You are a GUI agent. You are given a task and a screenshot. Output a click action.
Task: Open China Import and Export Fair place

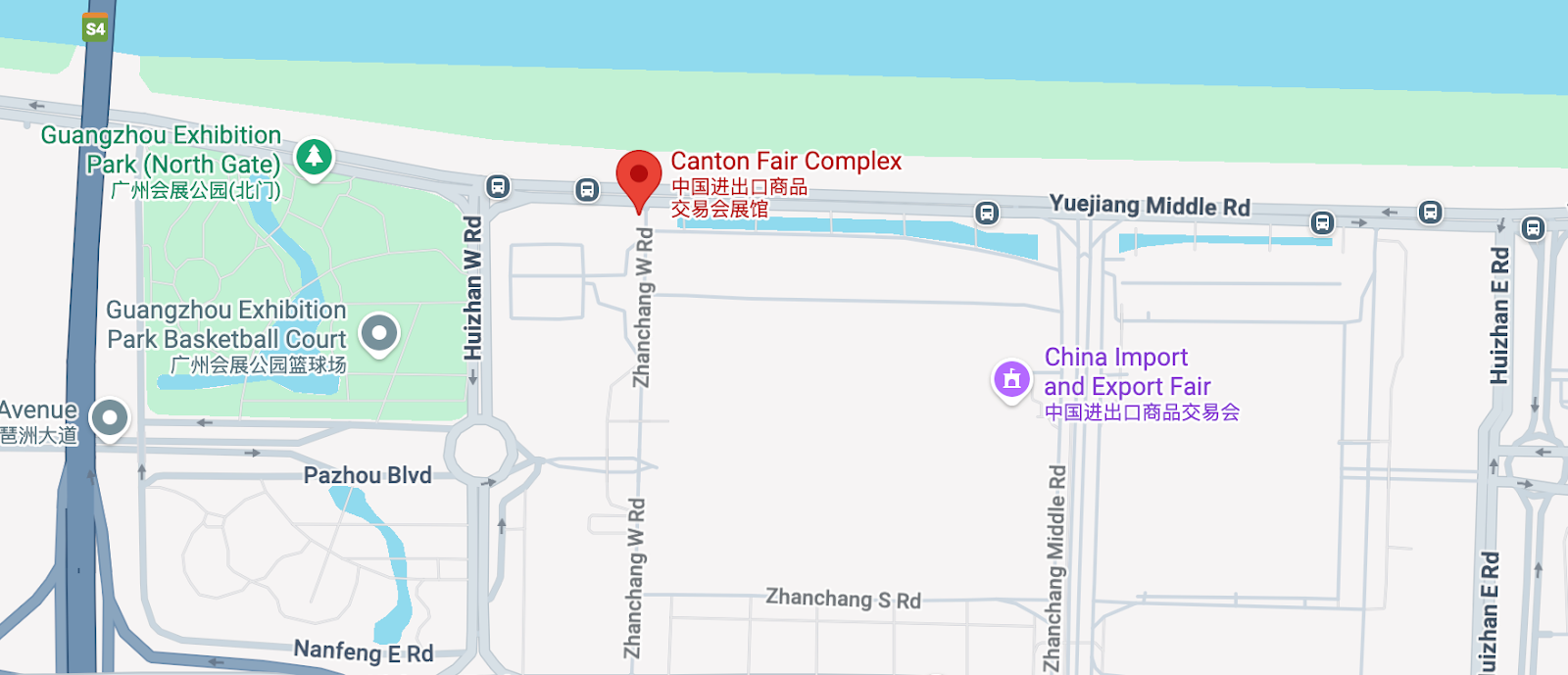click(1011, 379)
